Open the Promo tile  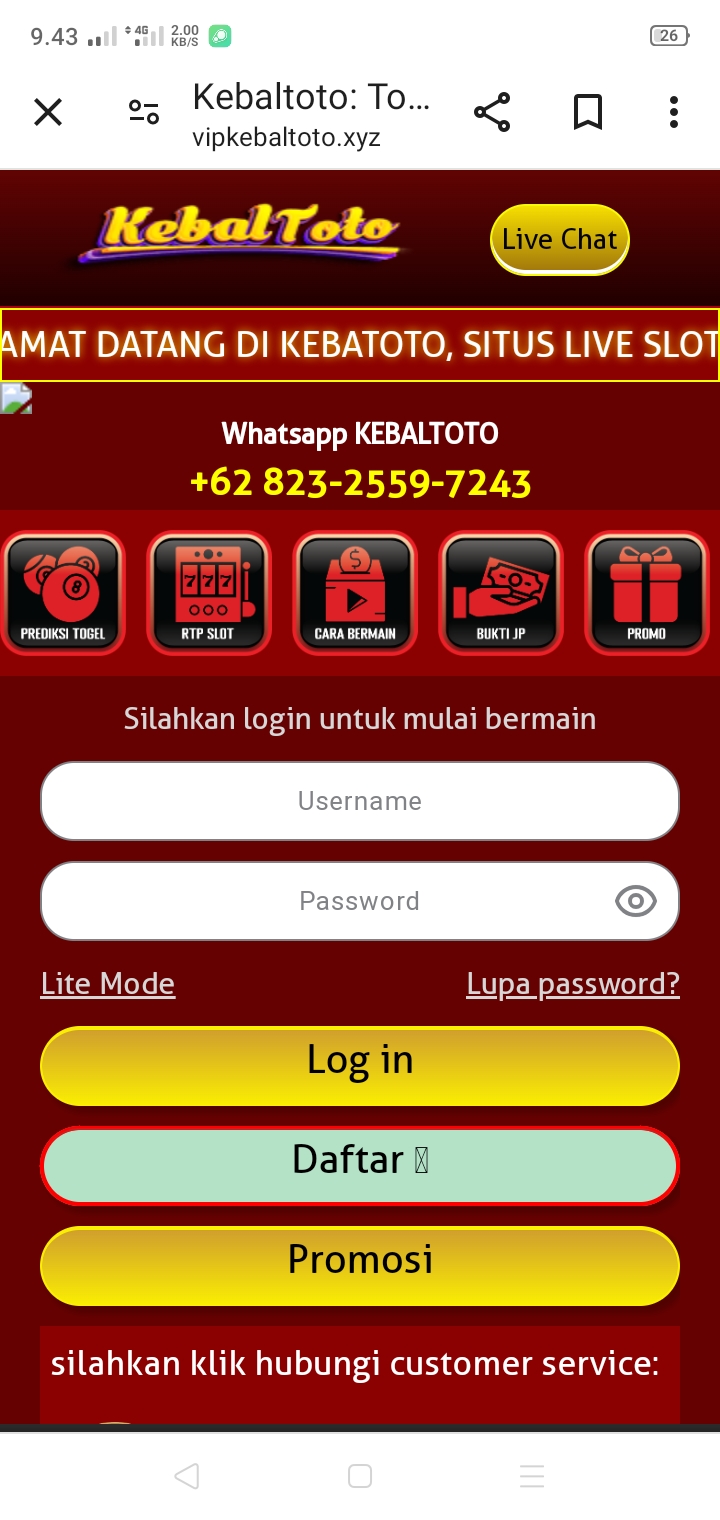tap(646, 593)
